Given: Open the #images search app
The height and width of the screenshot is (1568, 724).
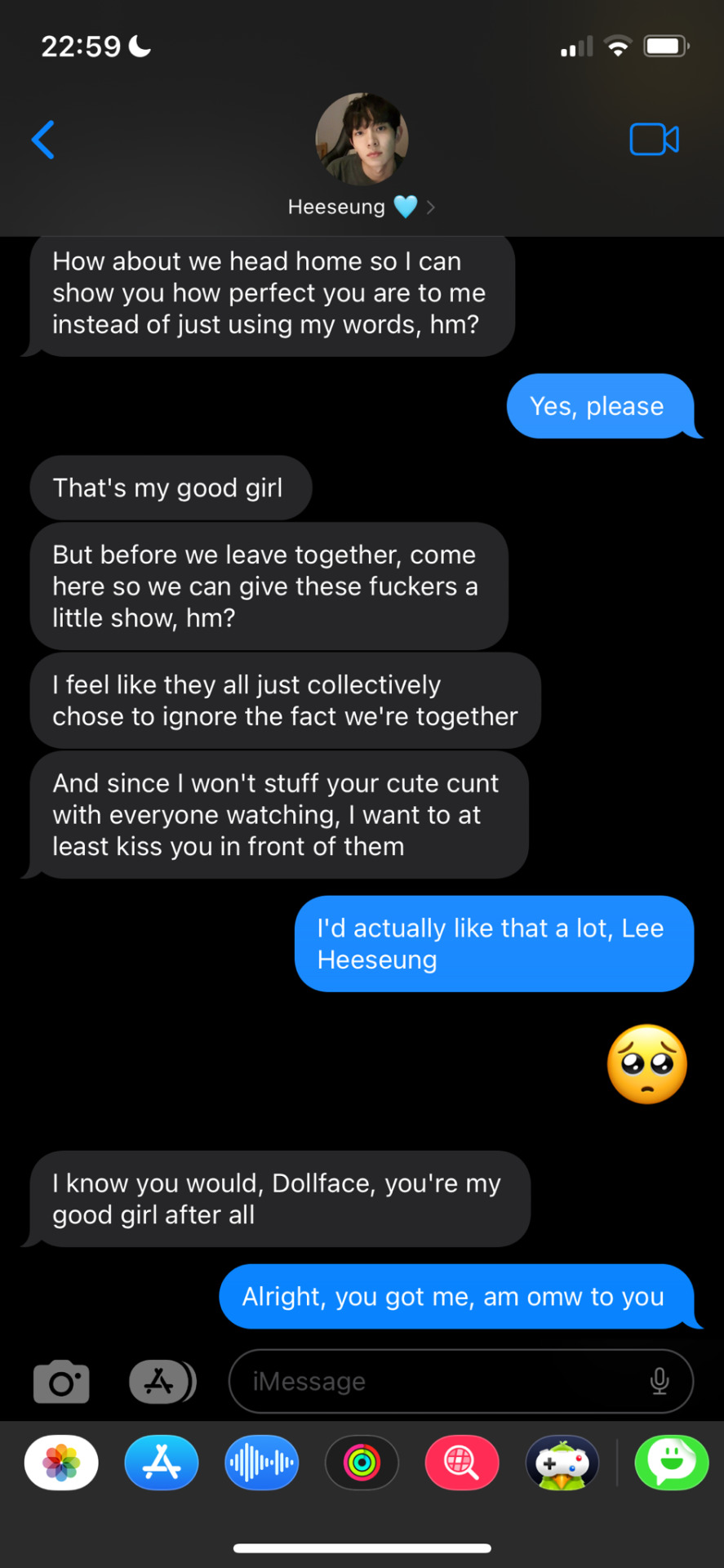Looking at the screenshot, I should tap(462, 1463).
